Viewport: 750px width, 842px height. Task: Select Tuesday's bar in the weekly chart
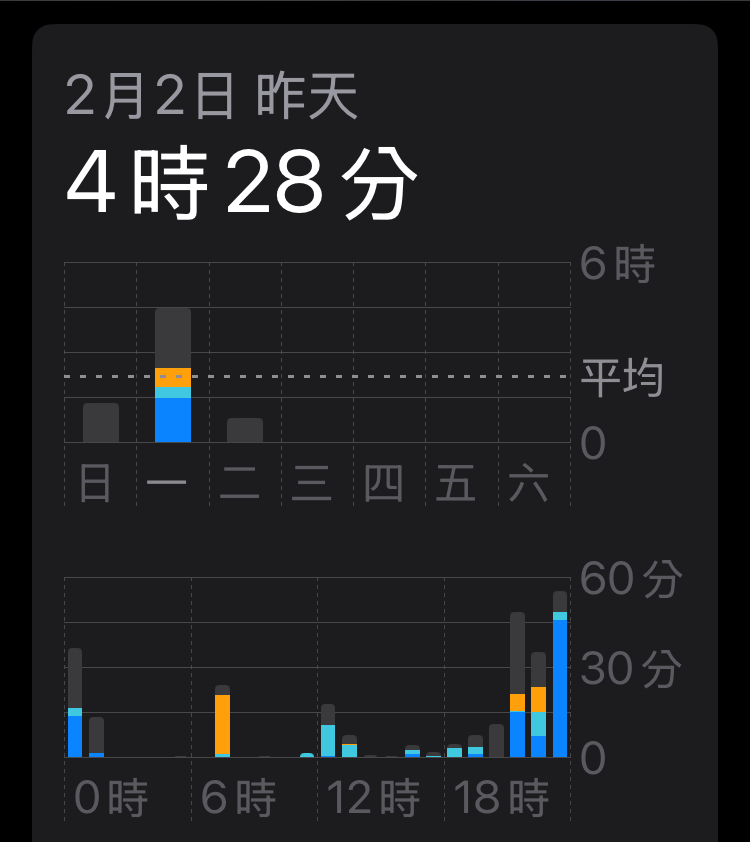pyautogui.click(x=245, y=431)
